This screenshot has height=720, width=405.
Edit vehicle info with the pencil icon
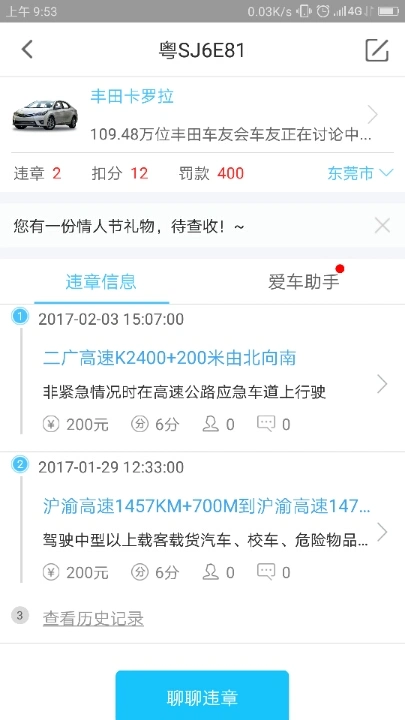pyautogui.click(x=377, y=50)
